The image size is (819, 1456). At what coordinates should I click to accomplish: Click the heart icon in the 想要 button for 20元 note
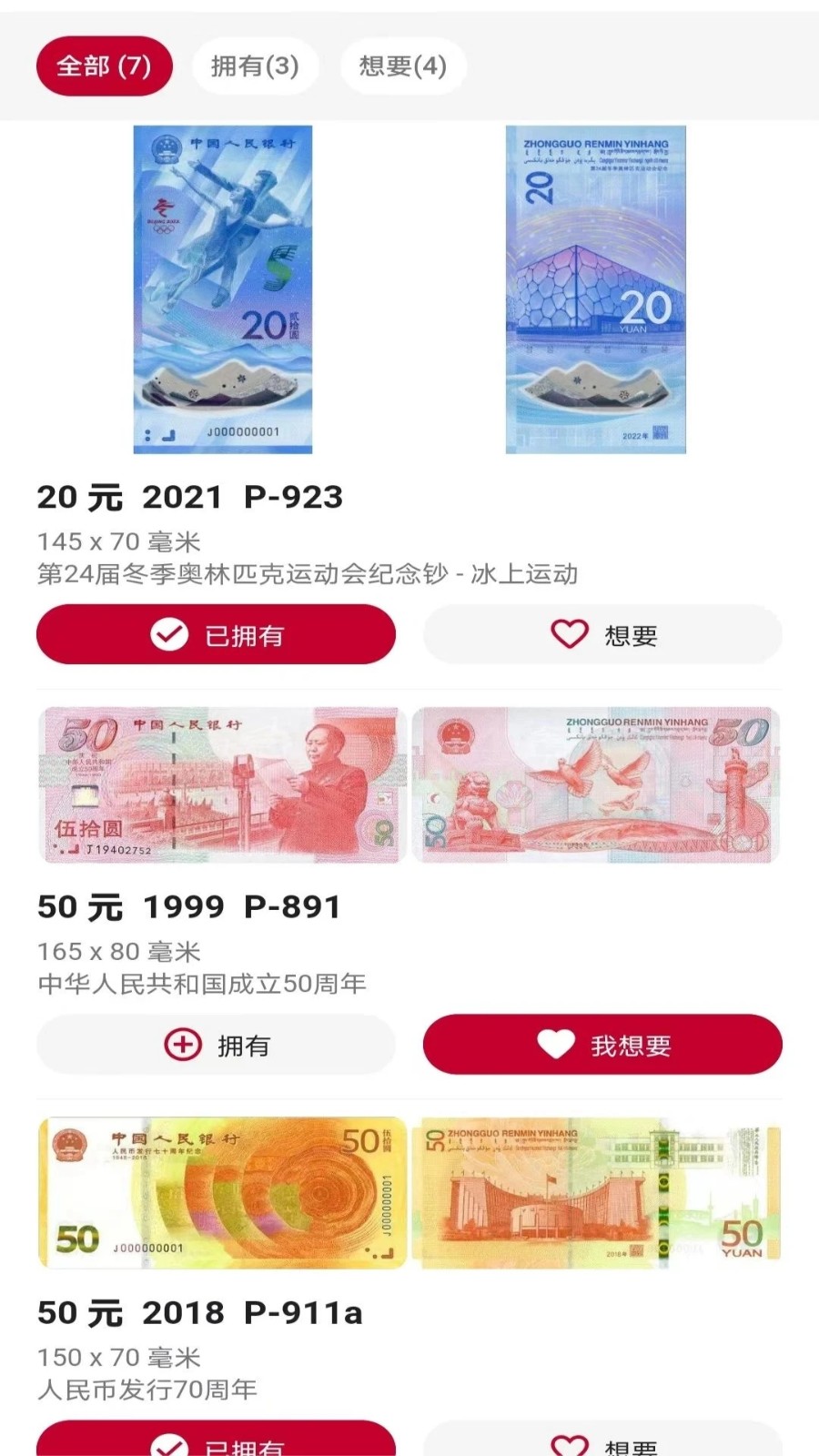tap(569, 635)
